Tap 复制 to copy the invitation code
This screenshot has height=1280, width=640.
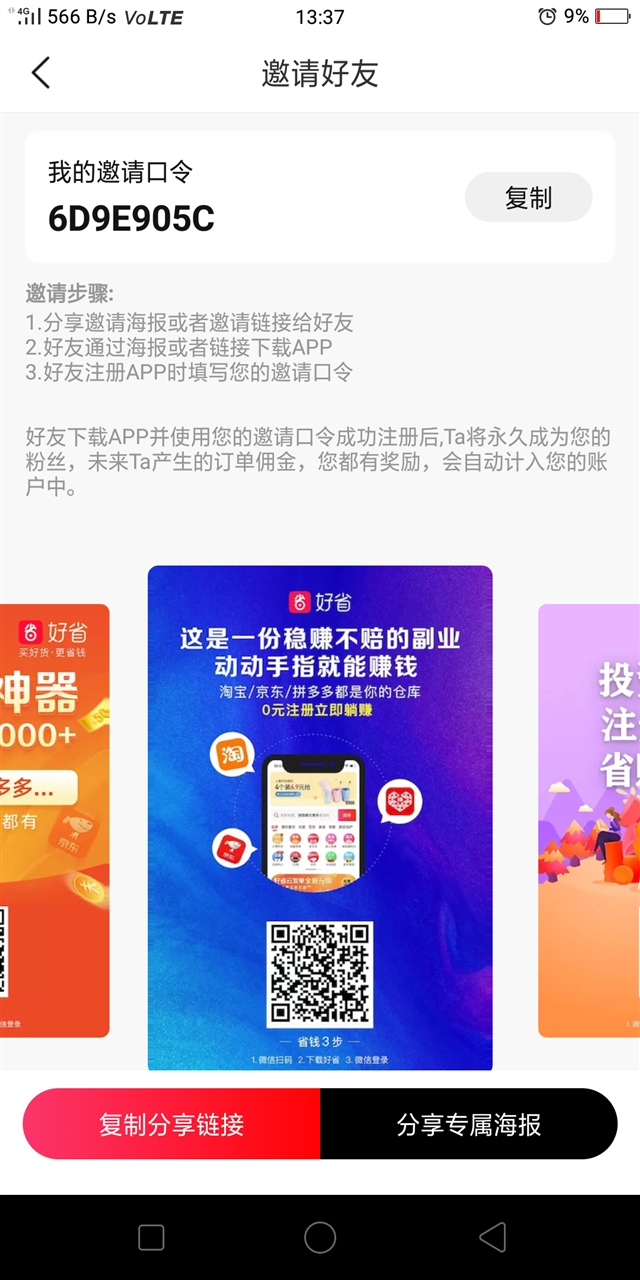528,198
